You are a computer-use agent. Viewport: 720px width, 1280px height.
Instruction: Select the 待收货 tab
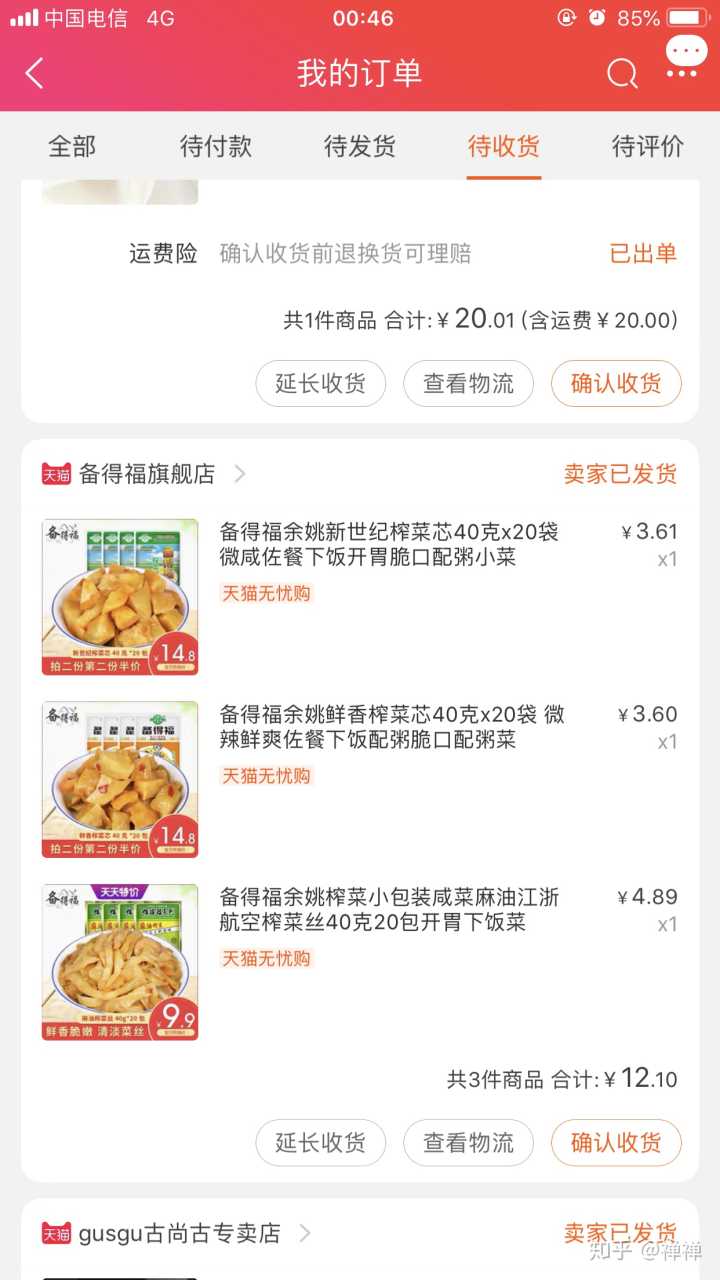(x=504, y=147)
